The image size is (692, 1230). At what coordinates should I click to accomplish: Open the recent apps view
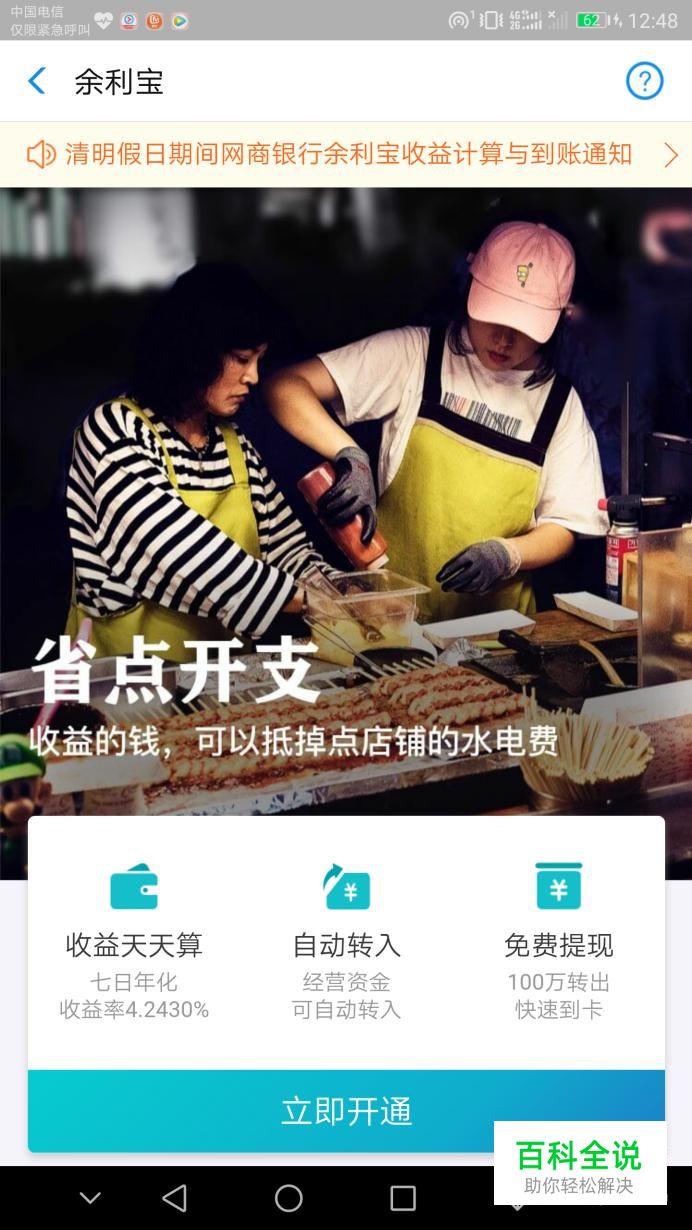pos(403,1197)
